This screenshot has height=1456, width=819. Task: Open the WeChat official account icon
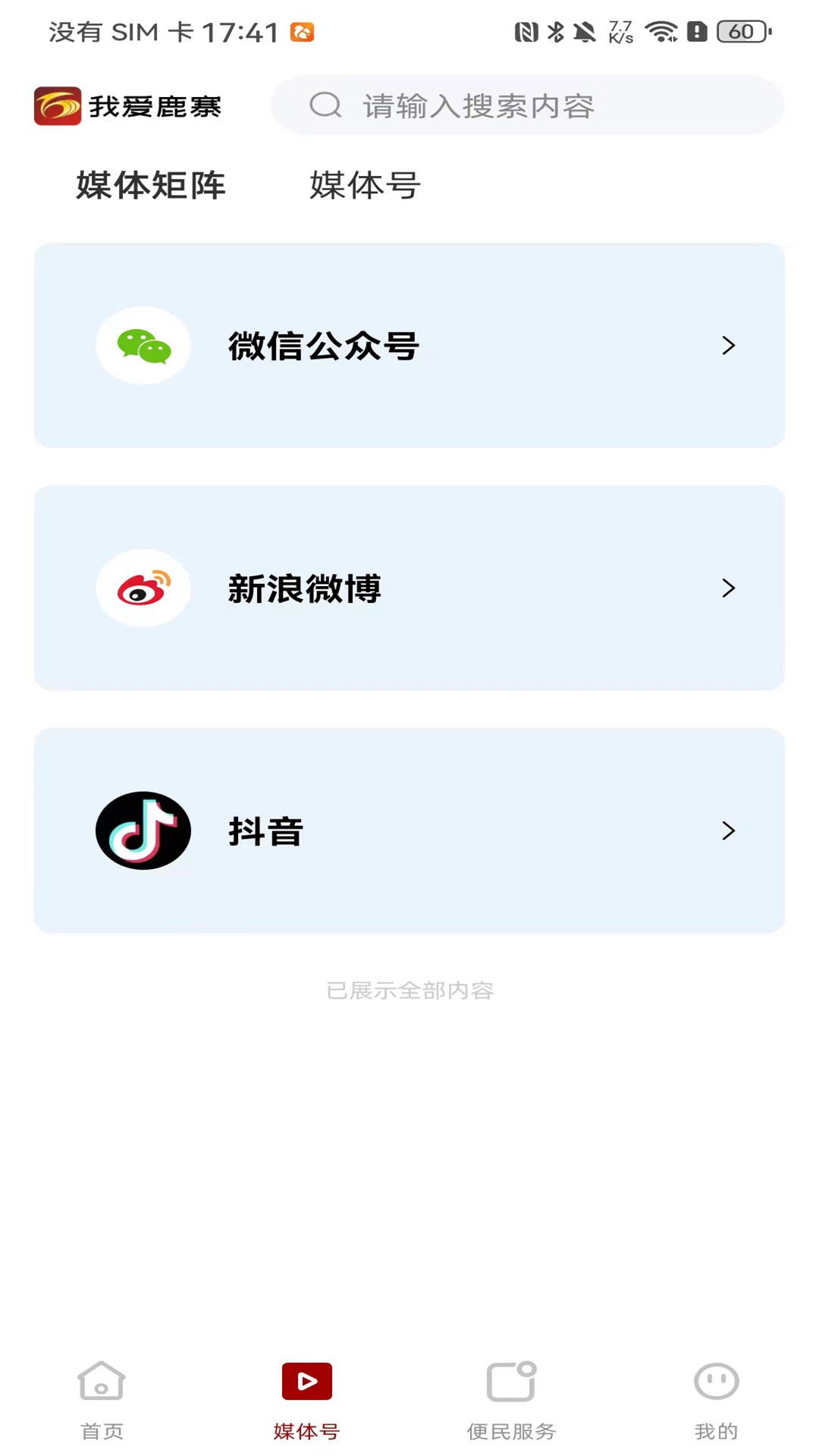pyautogui.click(x=143, y=345)
